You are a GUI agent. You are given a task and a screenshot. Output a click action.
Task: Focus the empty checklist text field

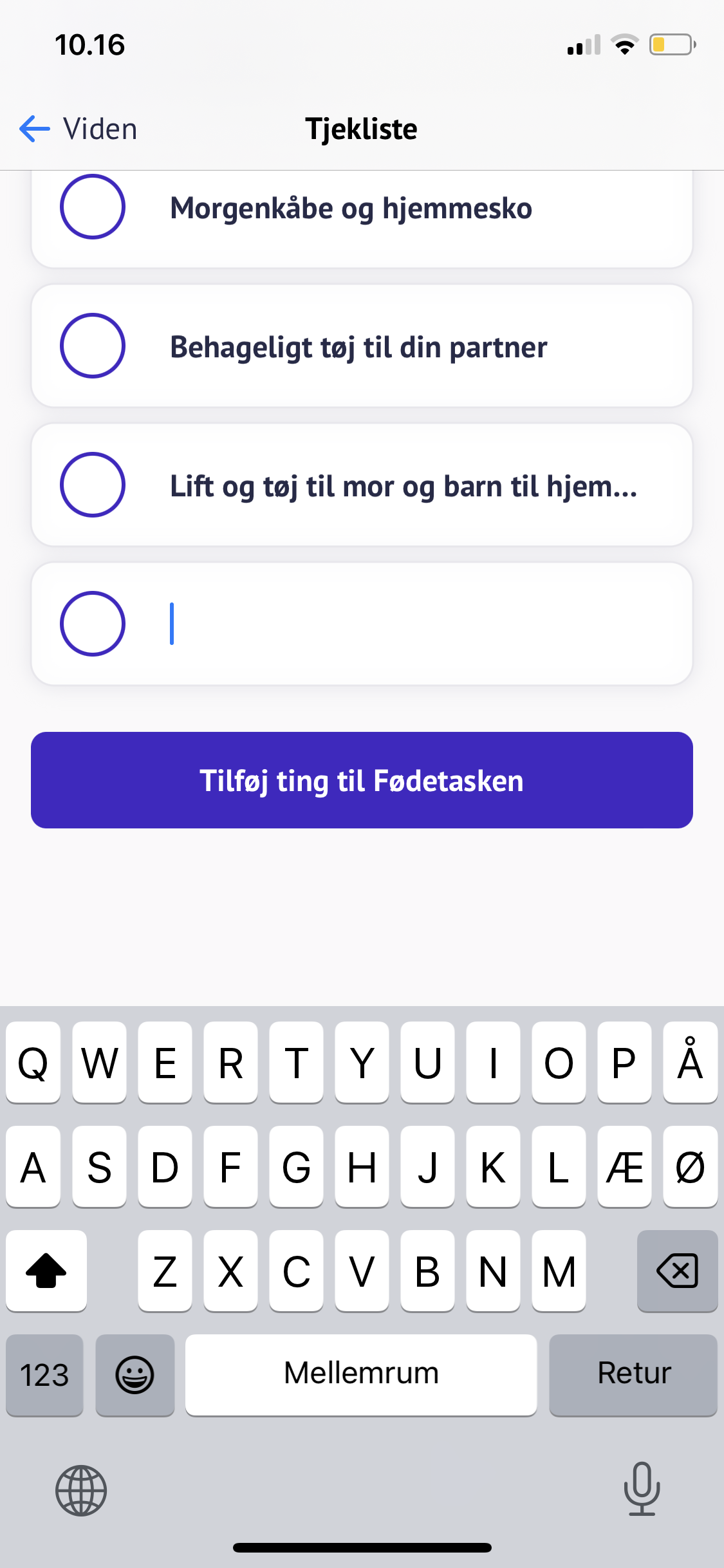(418, 624)
